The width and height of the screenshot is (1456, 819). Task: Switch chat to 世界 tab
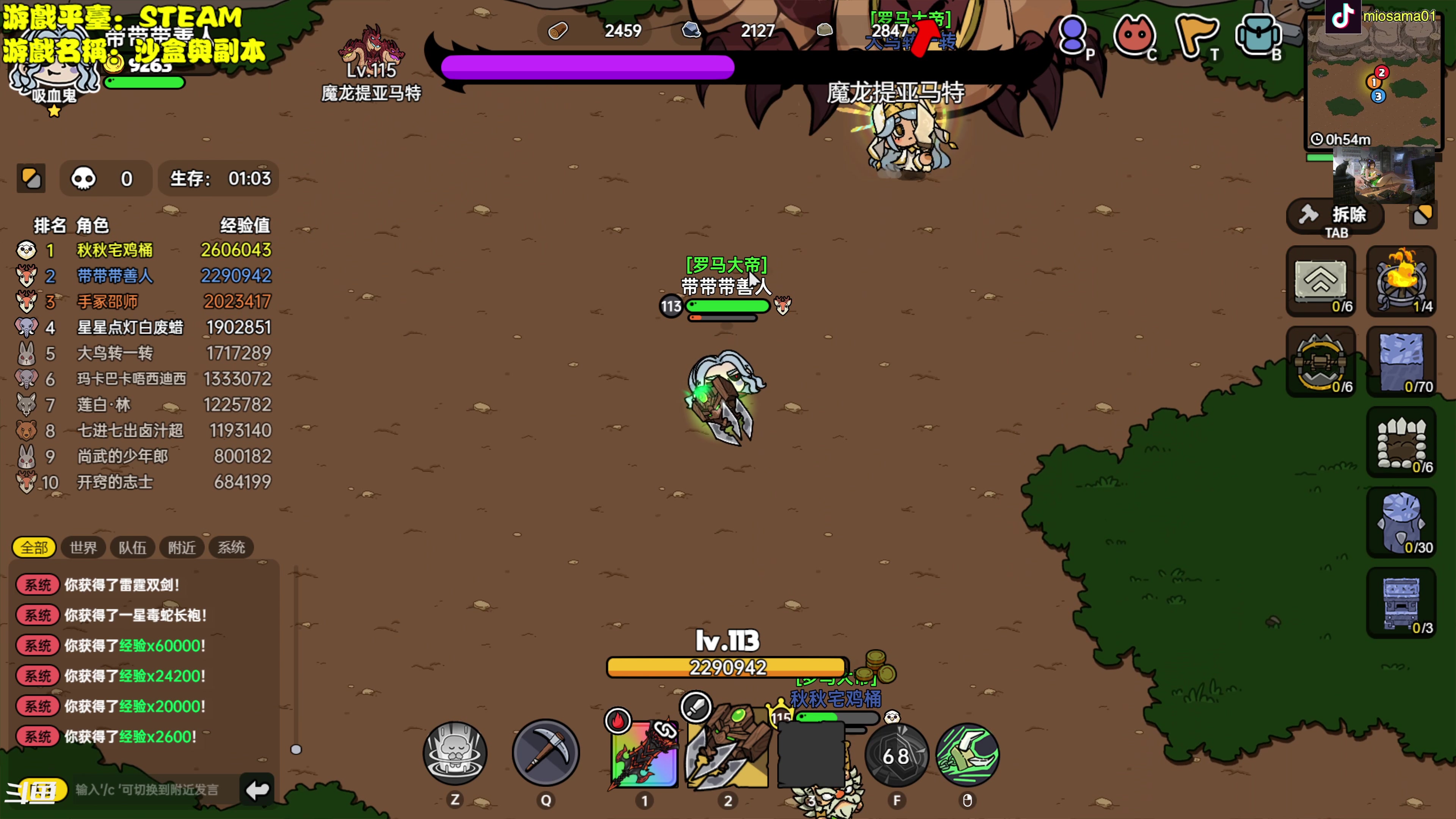coord(83,547)
